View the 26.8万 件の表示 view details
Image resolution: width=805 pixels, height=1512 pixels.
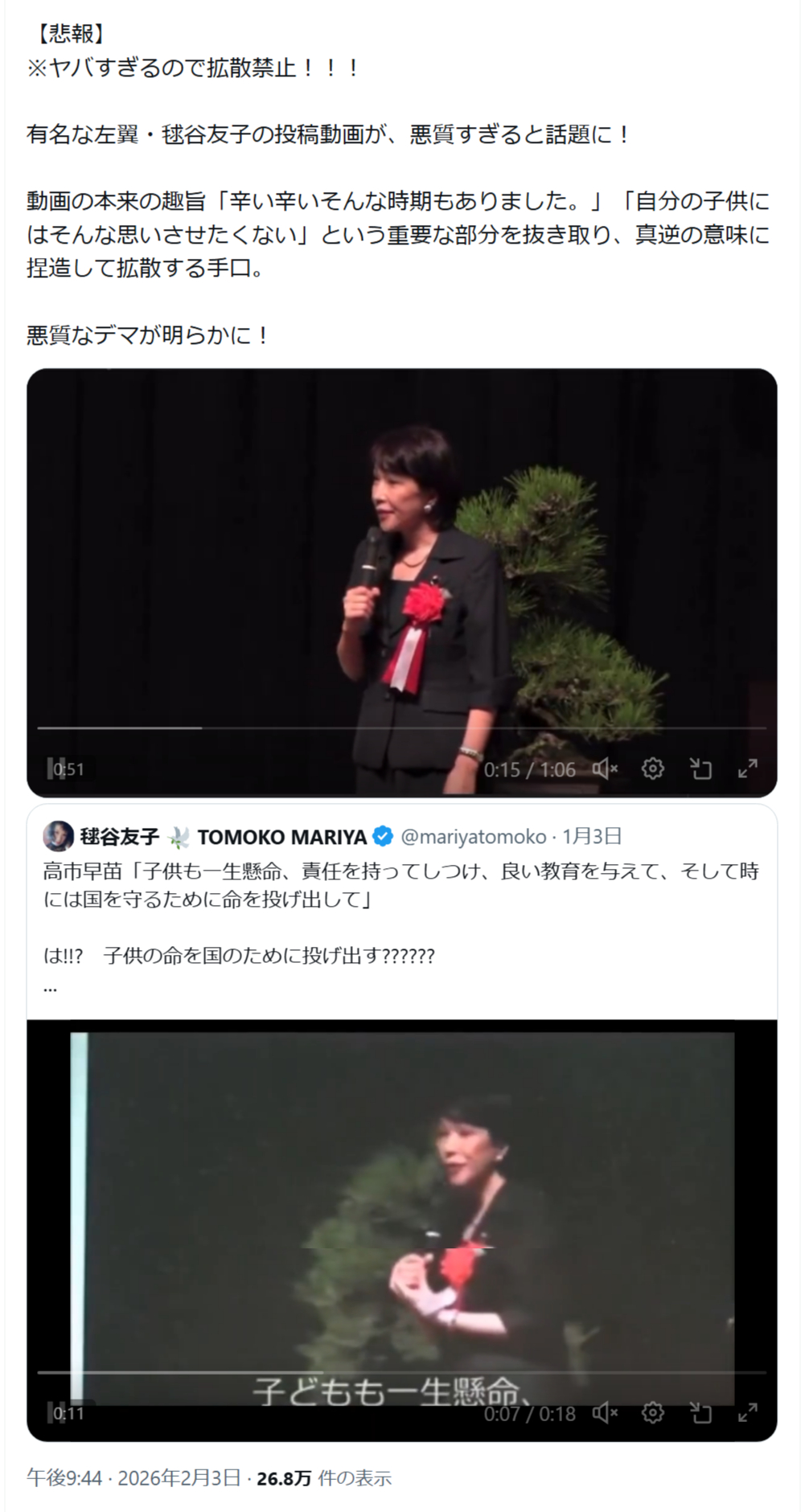pos(324,1478)
